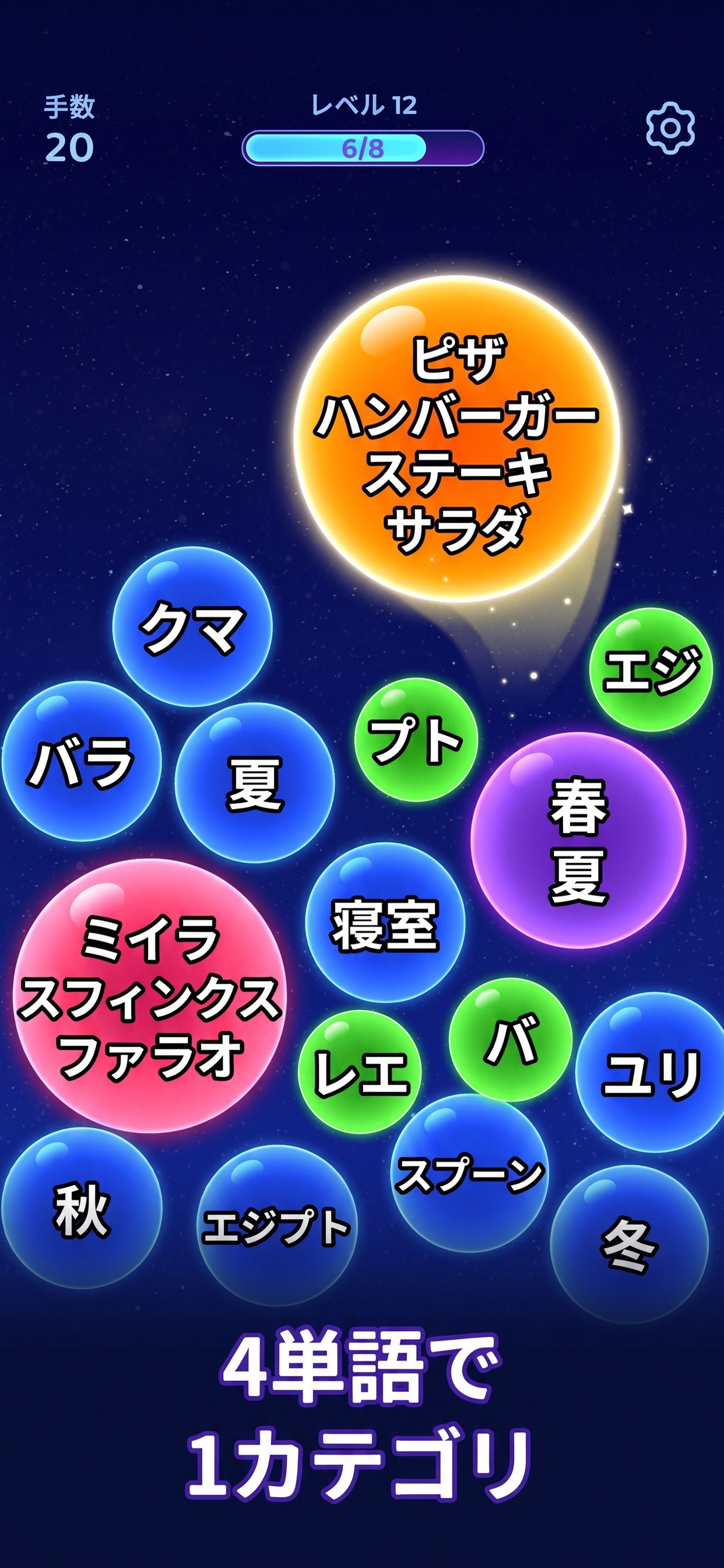Select the pink ミイラ スフィンクス ファラオ bubble
724x1568 pixels.
150,996
